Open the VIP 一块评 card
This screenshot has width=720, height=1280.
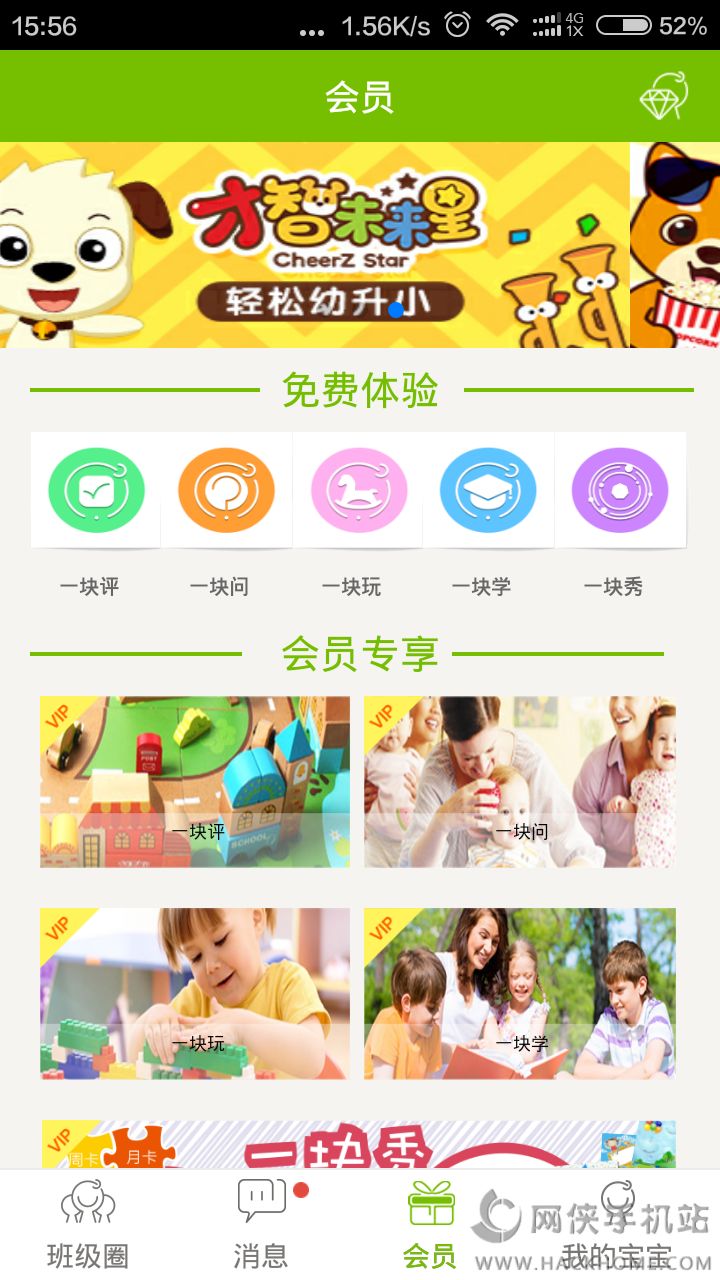click(x=195, y=782)
